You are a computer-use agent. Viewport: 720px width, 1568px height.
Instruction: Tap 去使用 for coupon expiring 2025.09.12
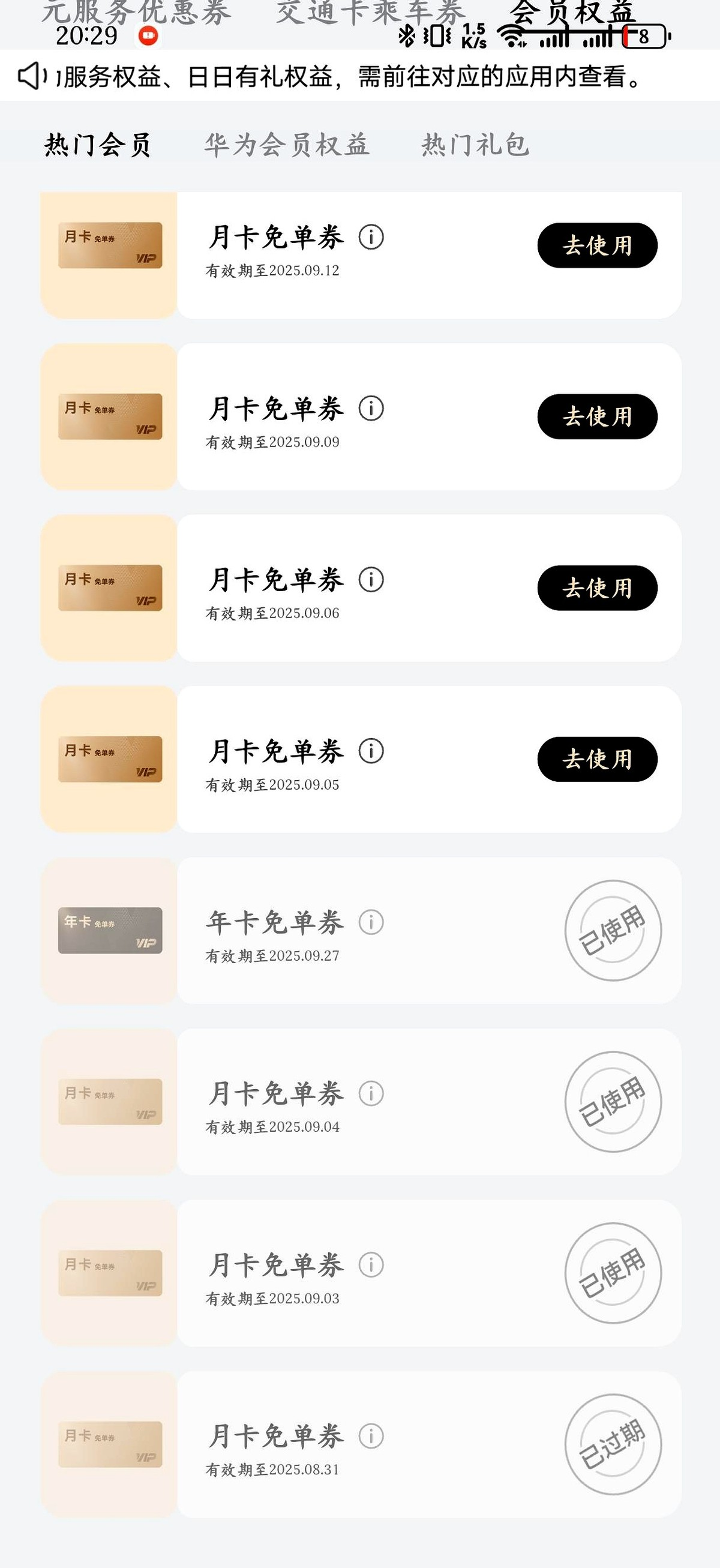(596, 245)
